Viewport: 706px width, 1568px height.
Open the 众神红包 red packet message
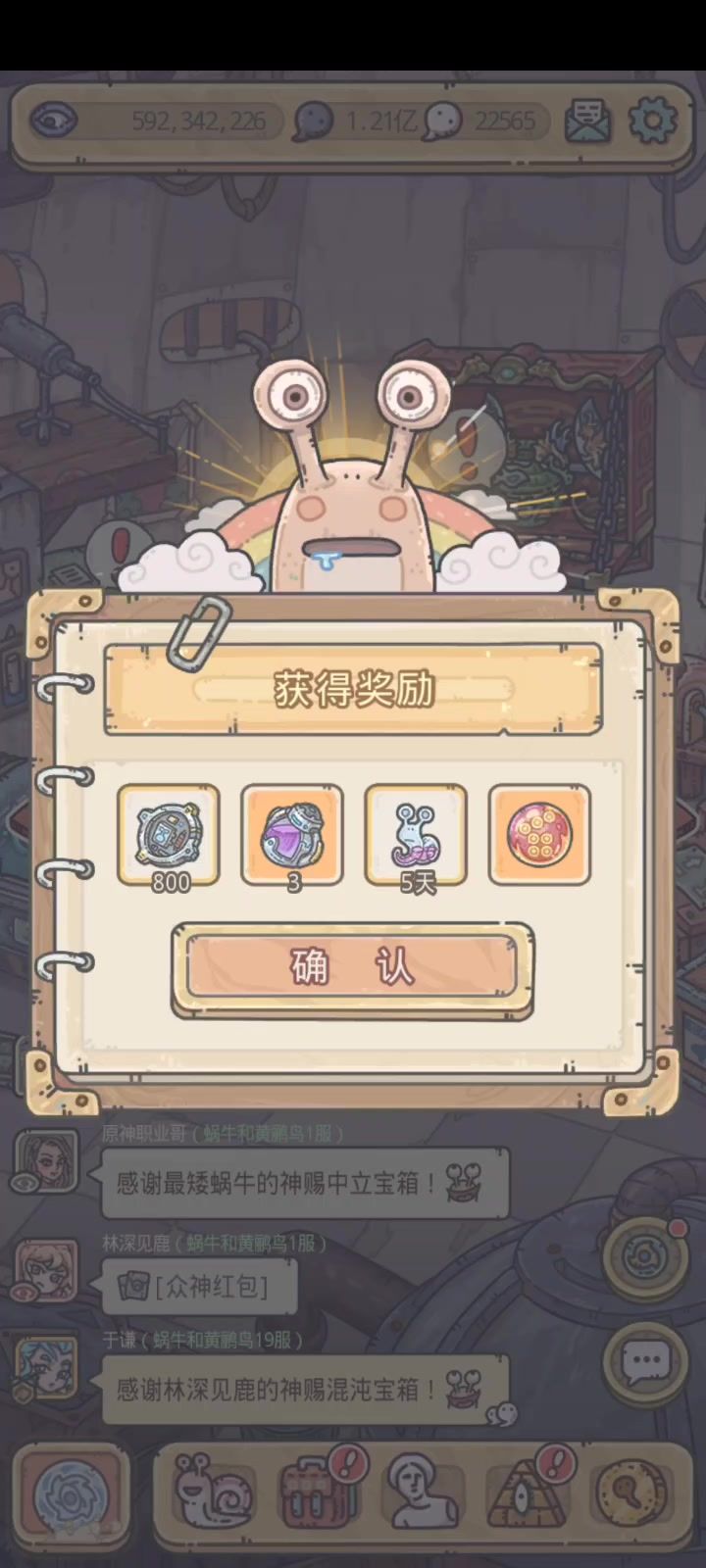point(199,1286)
